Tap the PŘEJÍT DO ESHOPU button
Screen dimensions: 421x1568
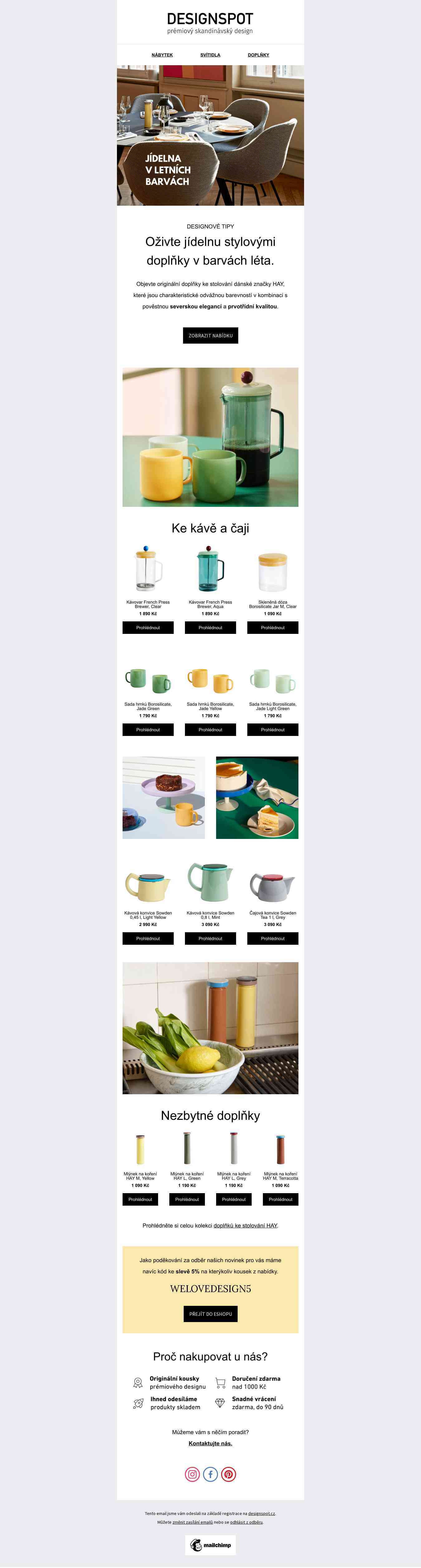210,1314
